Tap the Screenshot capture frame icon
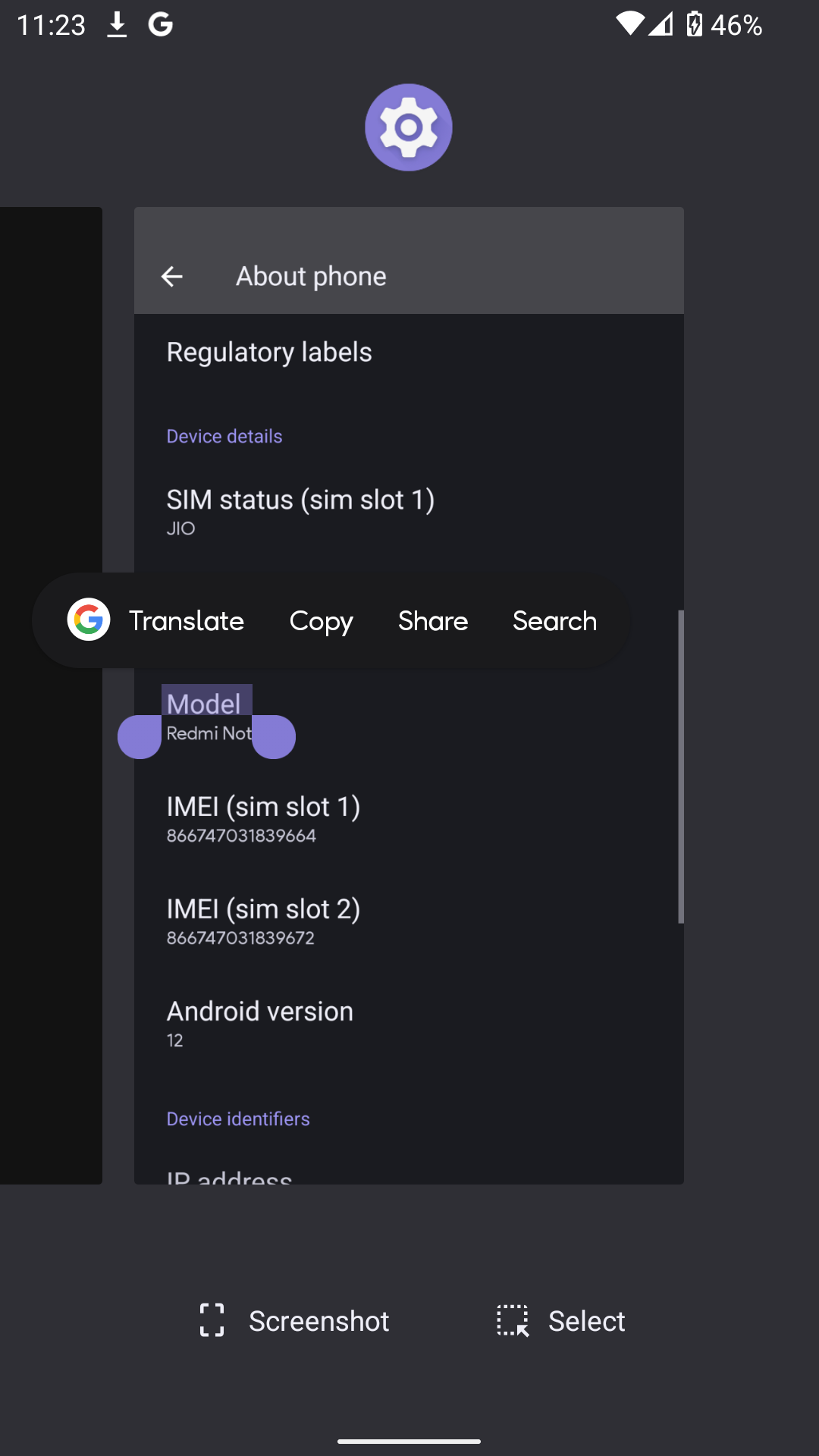The width and height of the screenshot is (819, 1456). [212, 1320]
